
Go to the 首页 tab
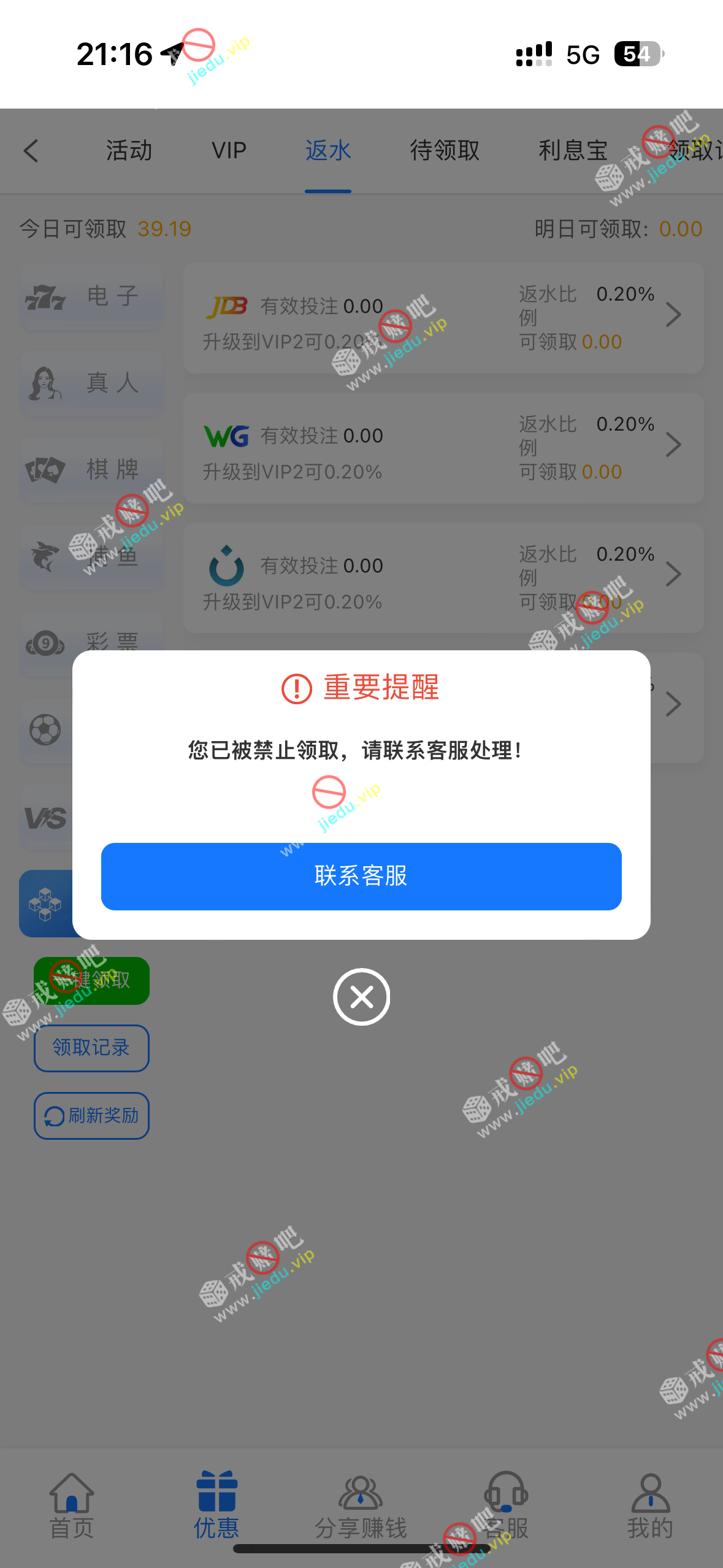tap(72, 1506)
